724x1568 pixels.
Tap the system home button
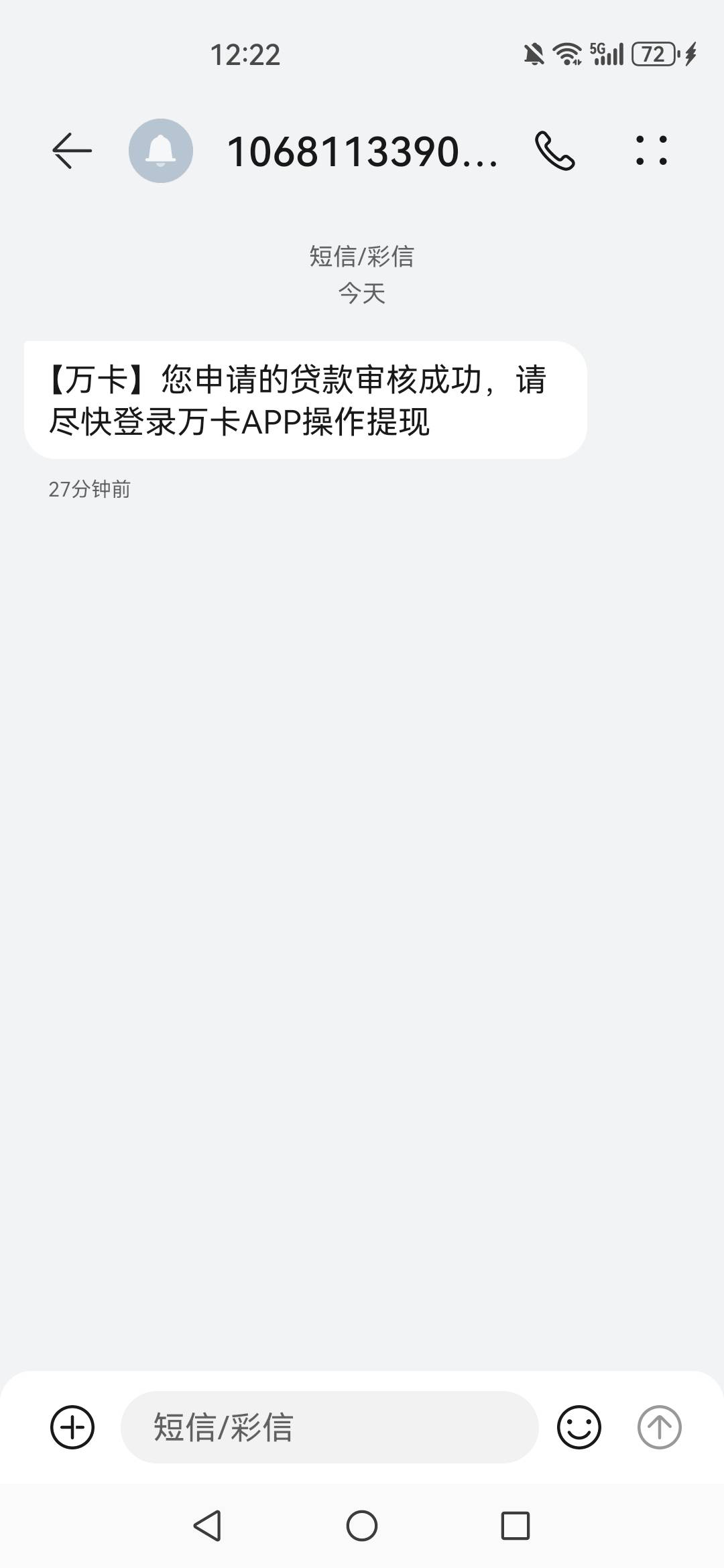point(362,1526)
